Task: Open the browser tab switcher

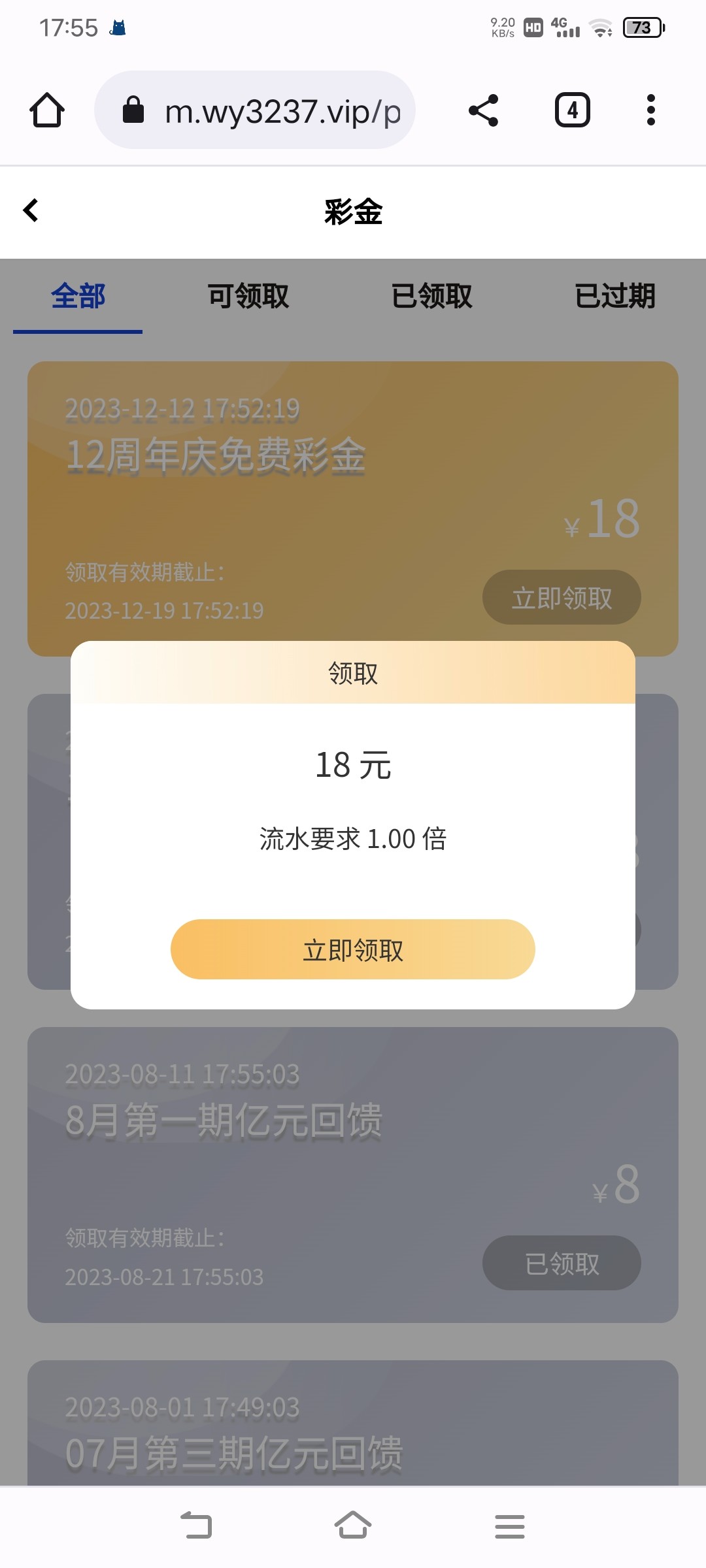Action: (573, 110)
